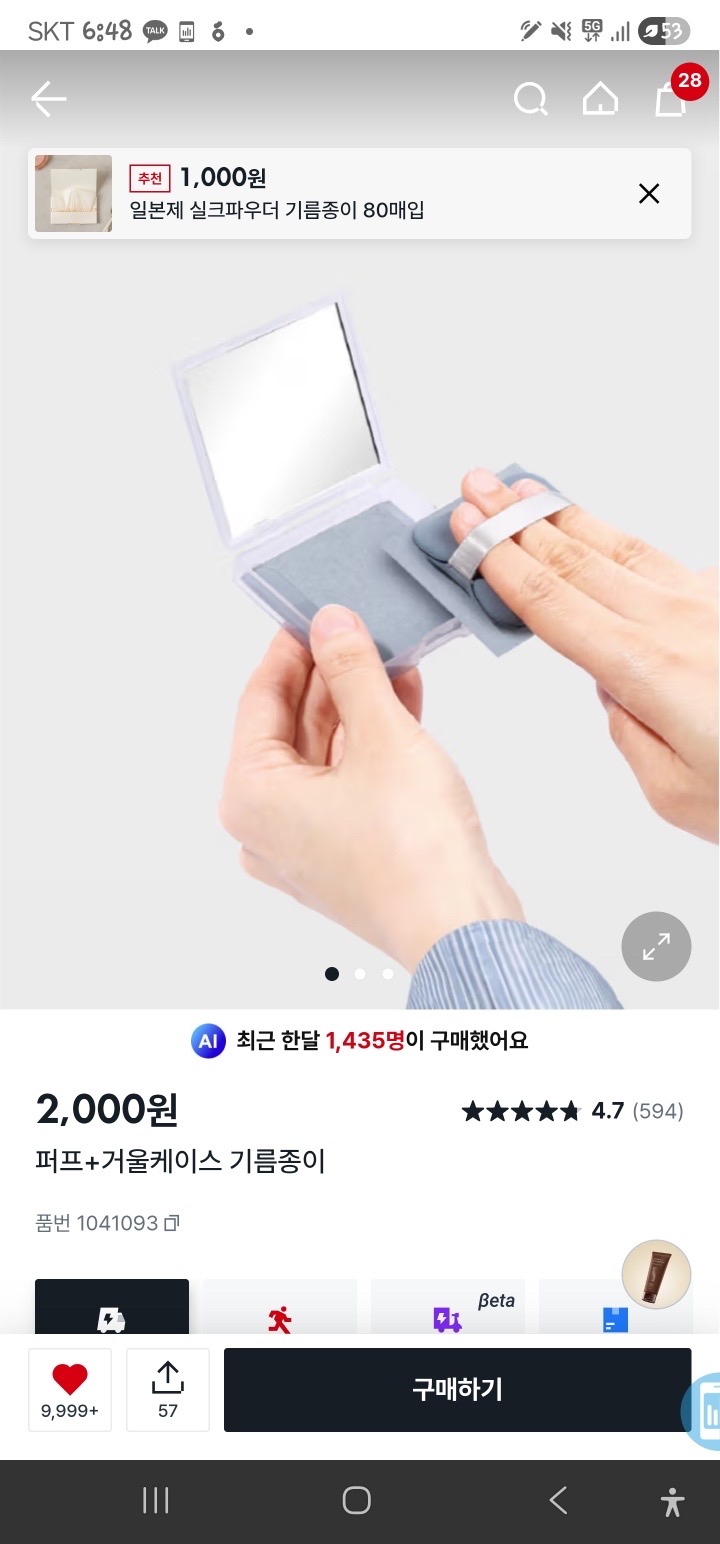Select the Beta delivery option tile
This screenshot has width=720, height=1544.
point(448,1308)
